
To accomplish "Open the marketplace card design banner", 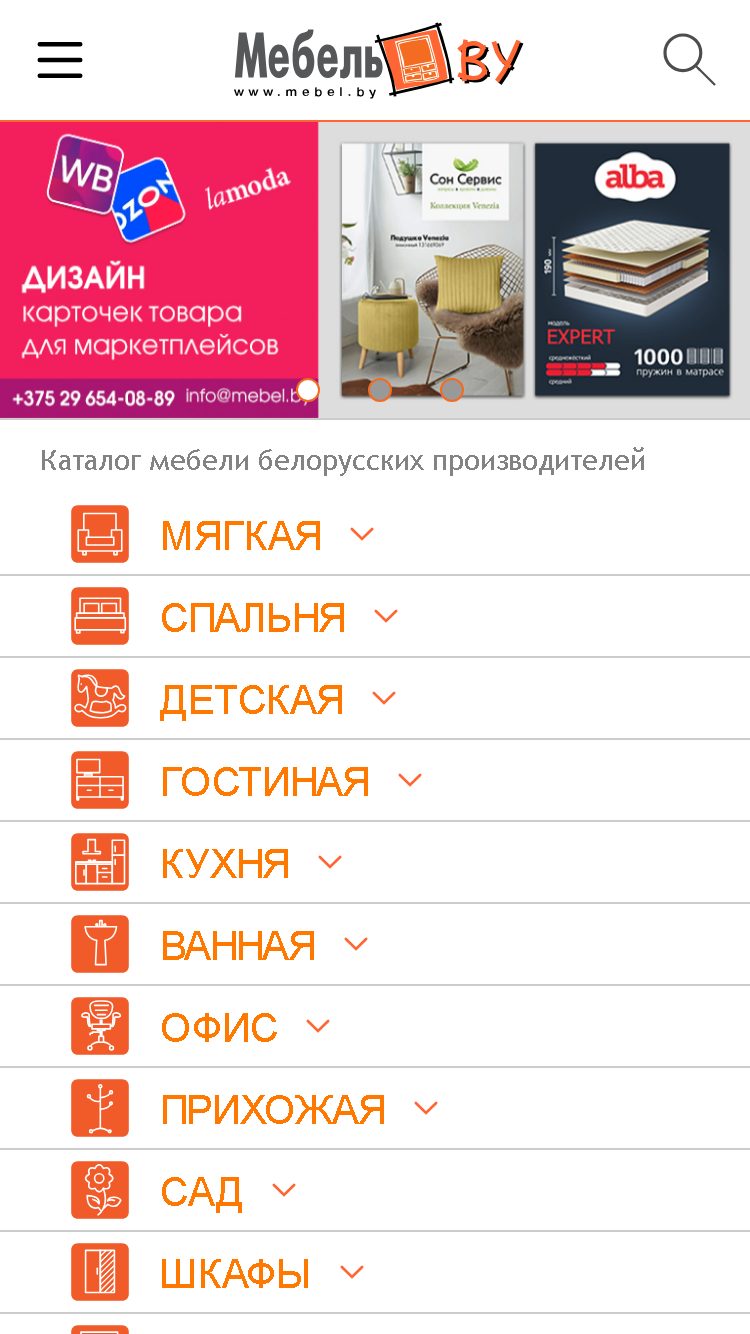I will point(159,270).
